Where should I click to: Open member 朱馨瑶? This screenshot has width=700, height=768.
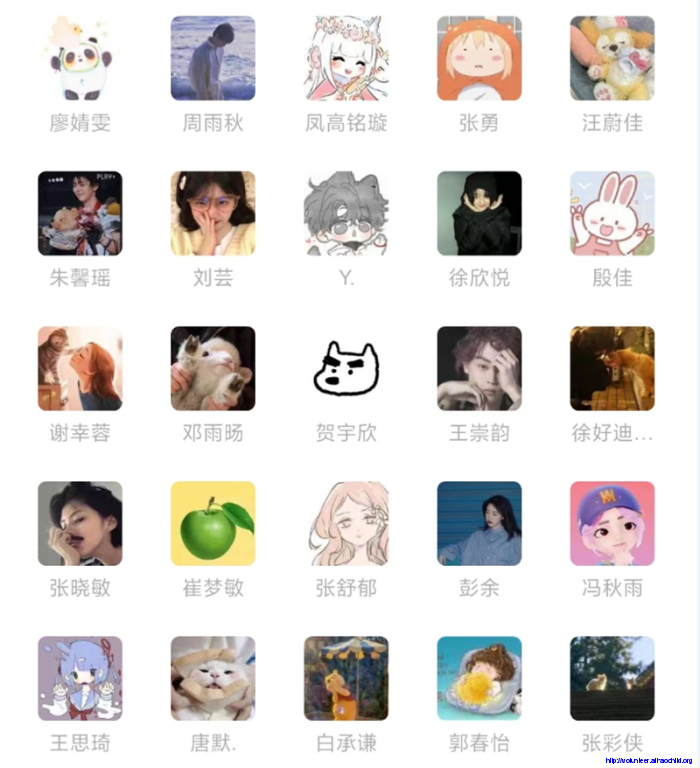point(80,213)
